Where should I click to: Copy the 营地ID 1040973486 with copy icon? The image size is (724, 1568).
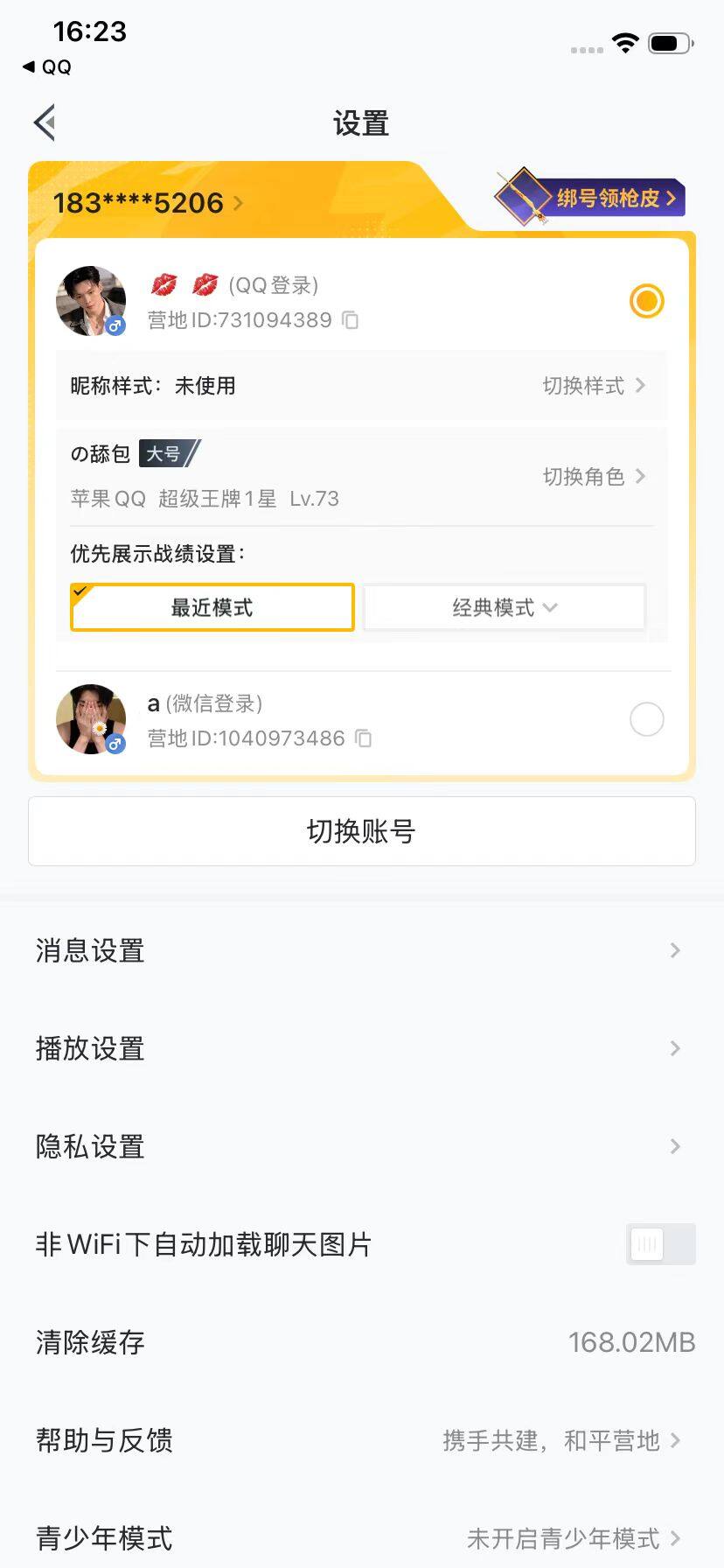364,738
